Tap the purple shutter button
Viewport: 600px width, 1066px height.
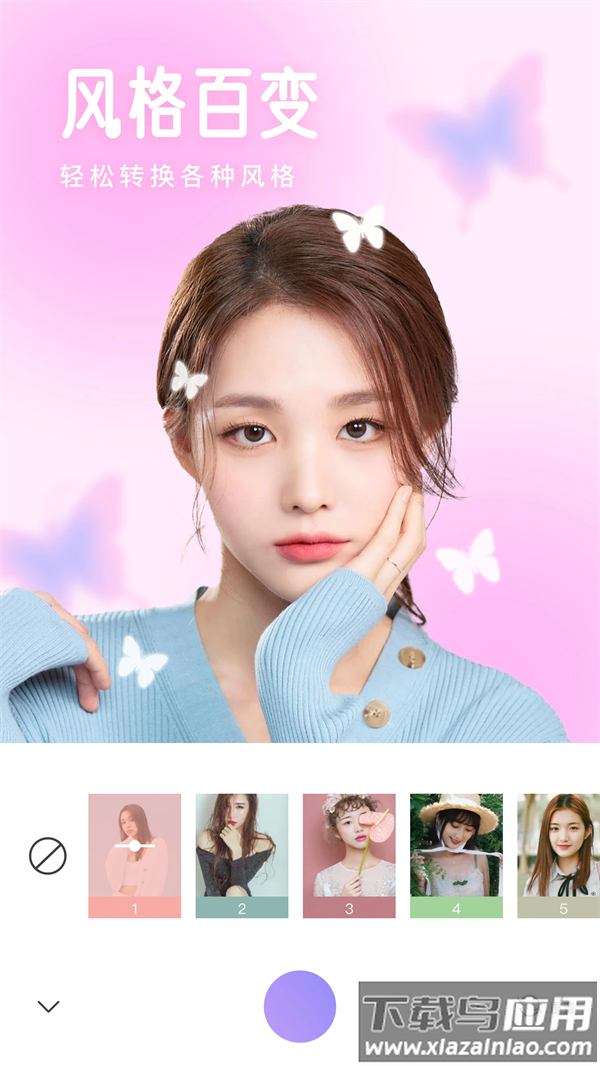(300, 1006)
